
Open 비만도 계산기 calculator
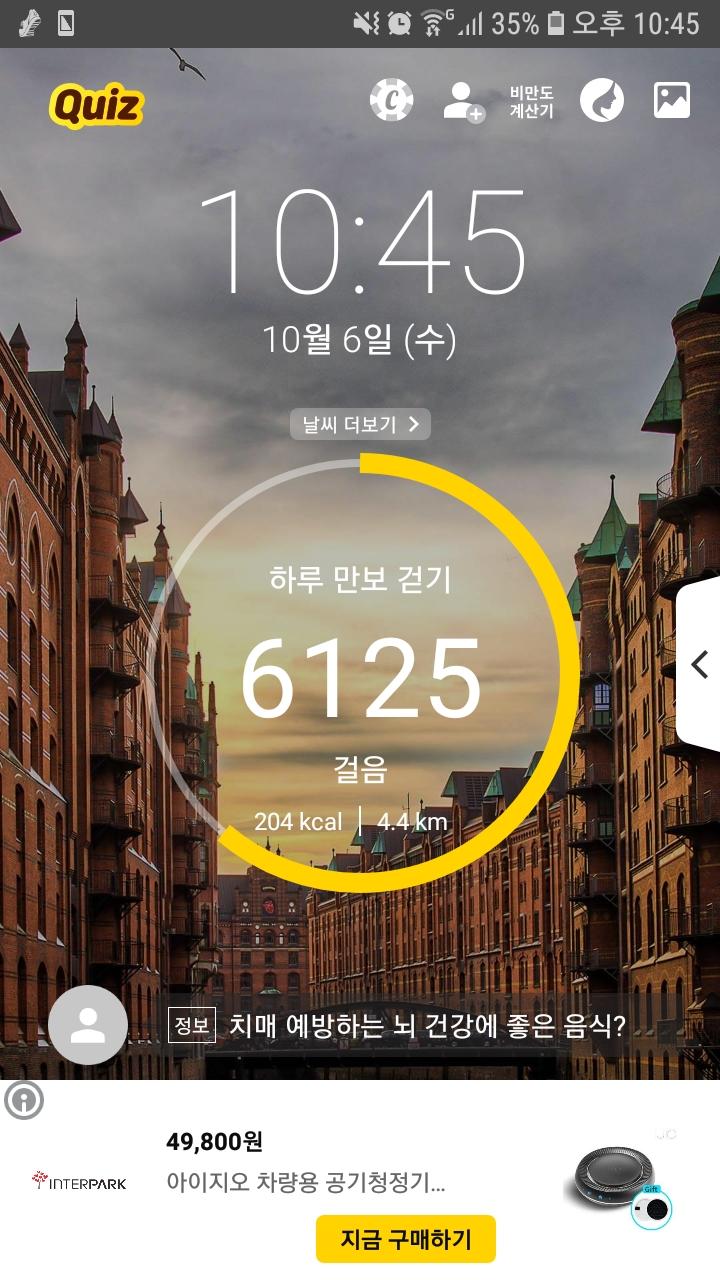click(x=531, y=101)
